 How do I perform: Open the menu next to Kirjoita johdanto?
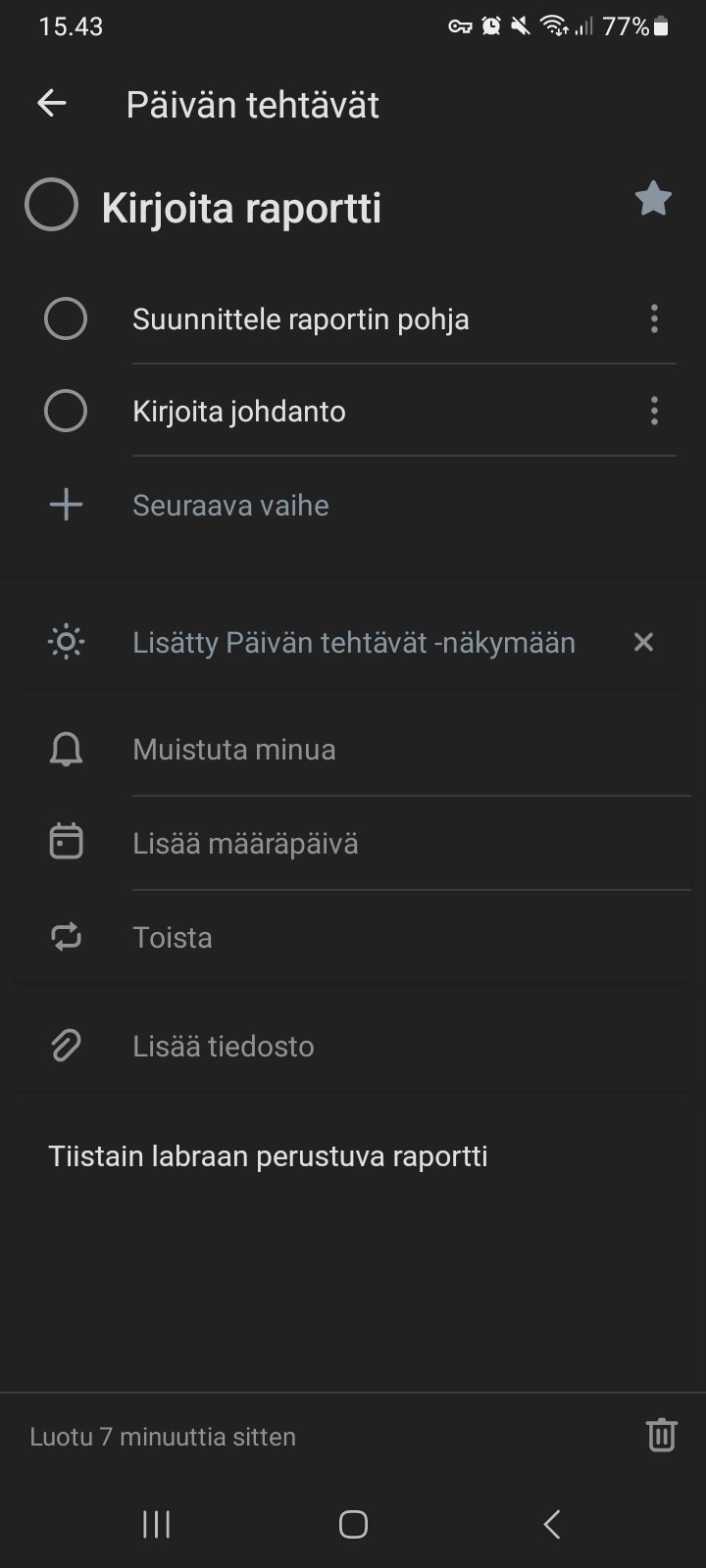[x=654, y=411]
